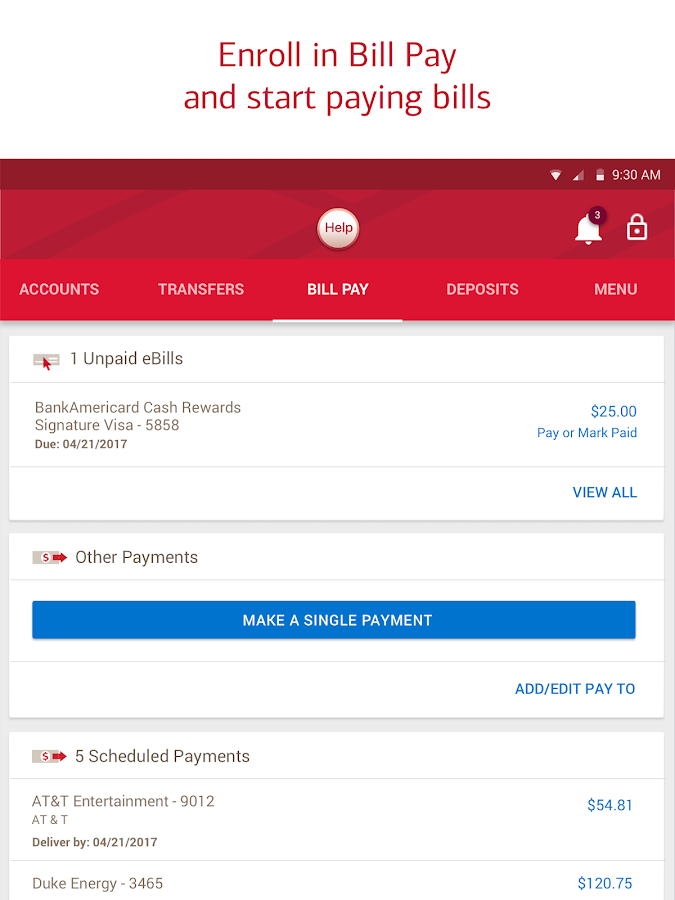675x900 pixels.
Task: Go to the Deposits tab
Action: click(x=482, y=289)
